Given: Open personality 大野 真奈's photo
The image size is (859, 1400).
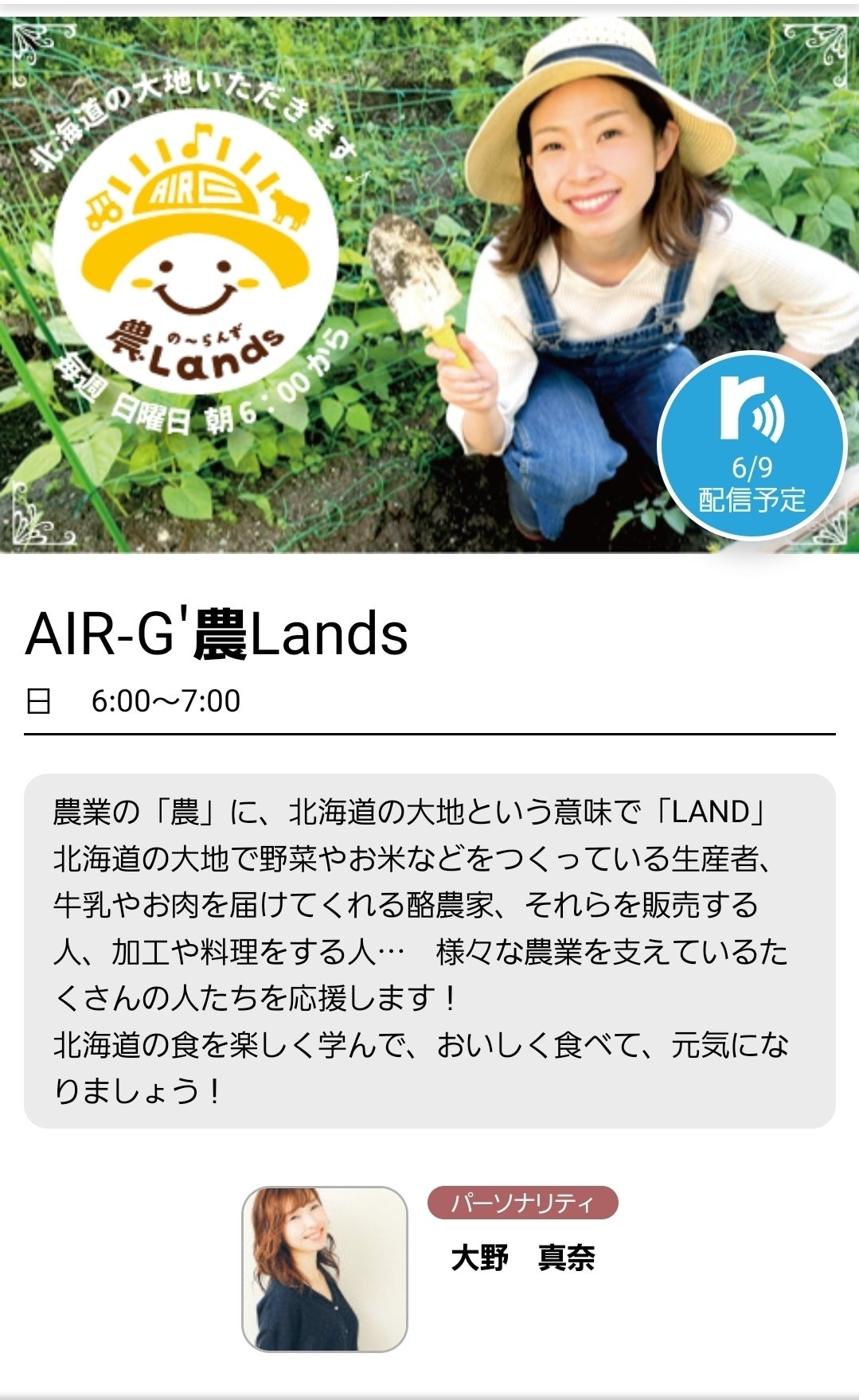Looking at the screenshot, I should point(325,1269).
